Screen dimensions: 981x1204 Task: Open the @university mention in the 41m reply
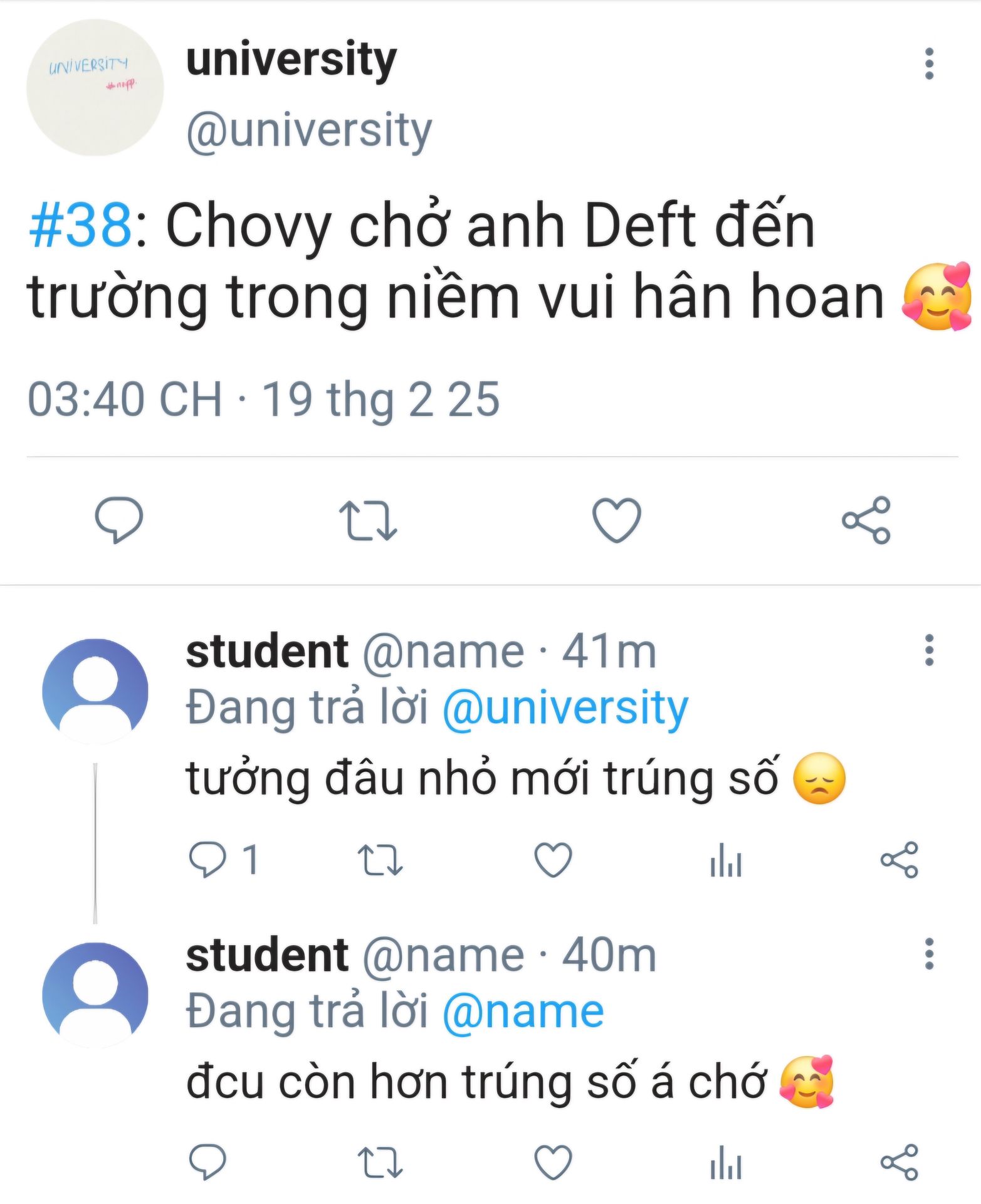click(565, 708)
